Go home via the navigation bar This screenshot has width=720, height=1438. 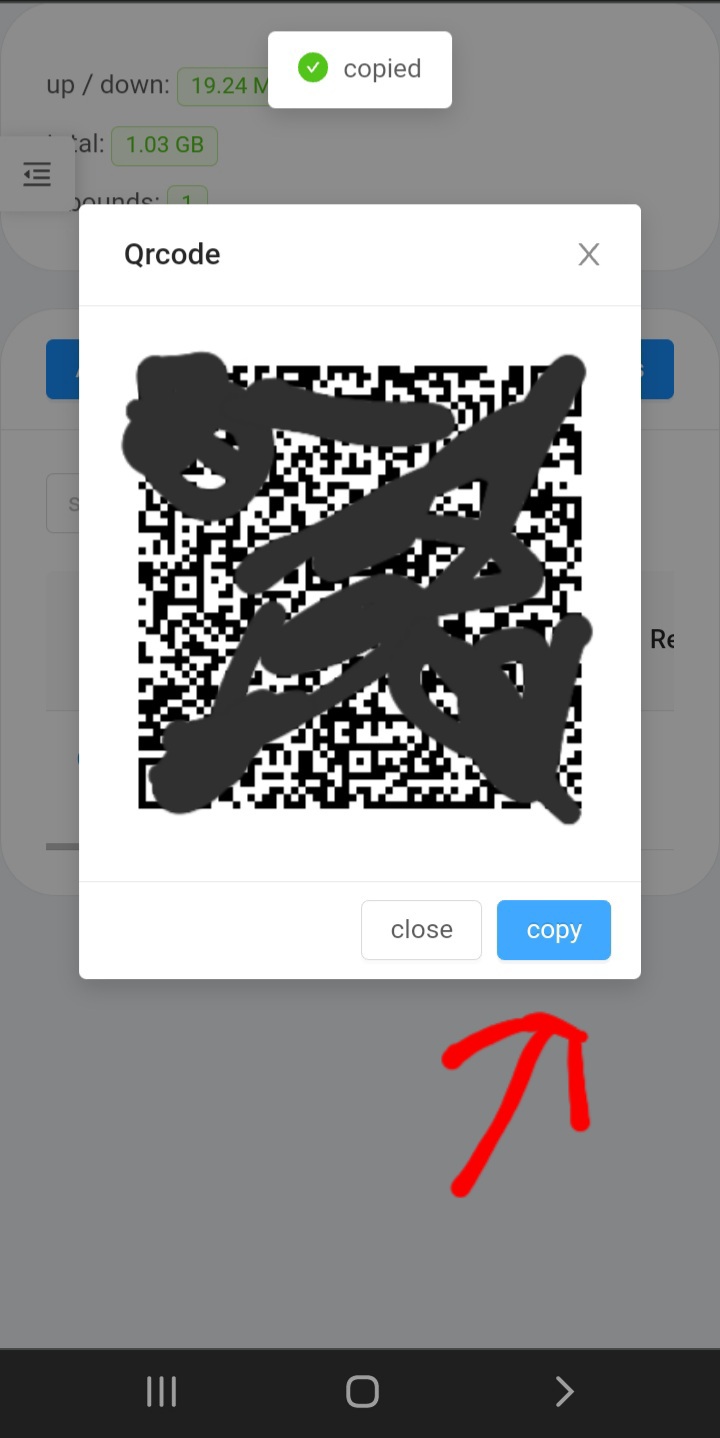point(362,1391)
